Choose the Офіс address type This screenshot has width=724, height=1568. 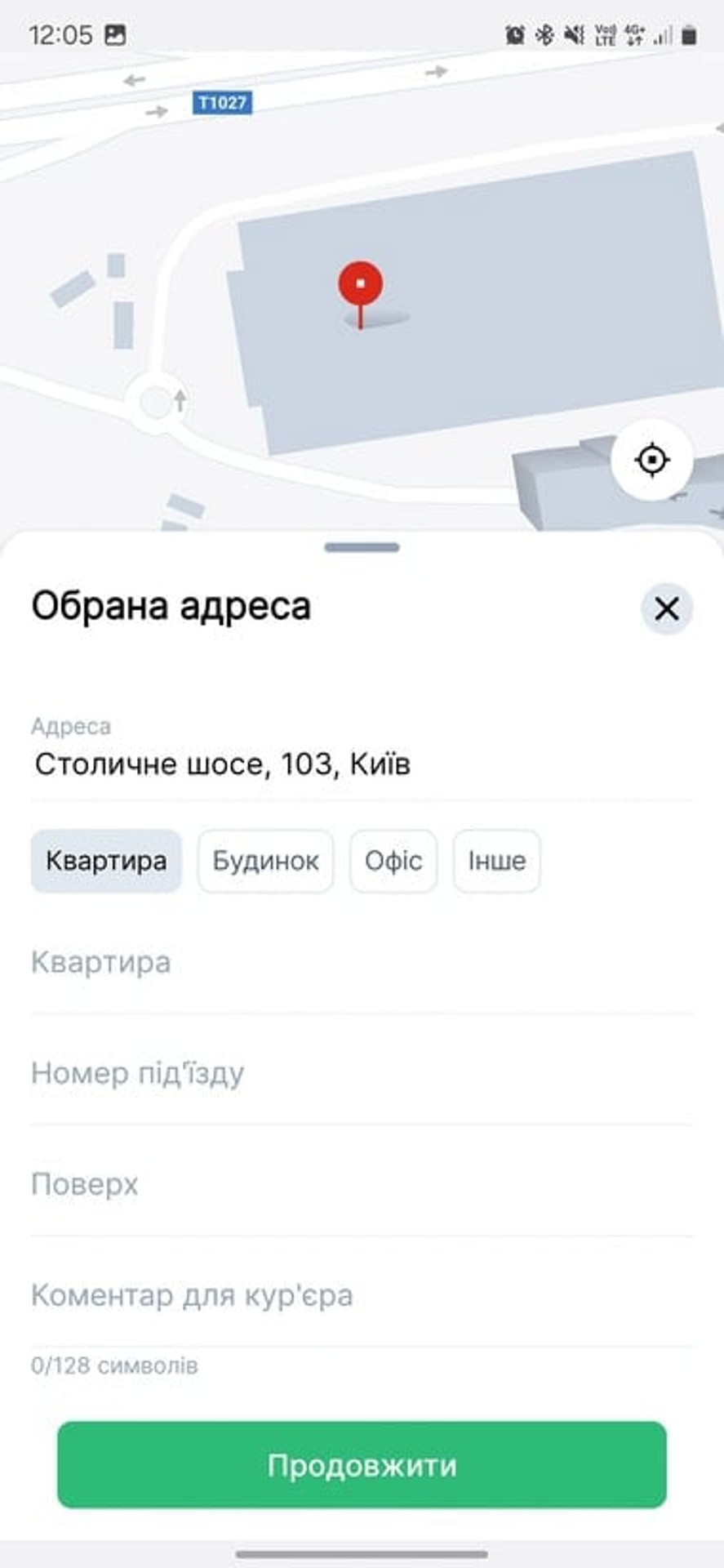click(x=393, y=861)
